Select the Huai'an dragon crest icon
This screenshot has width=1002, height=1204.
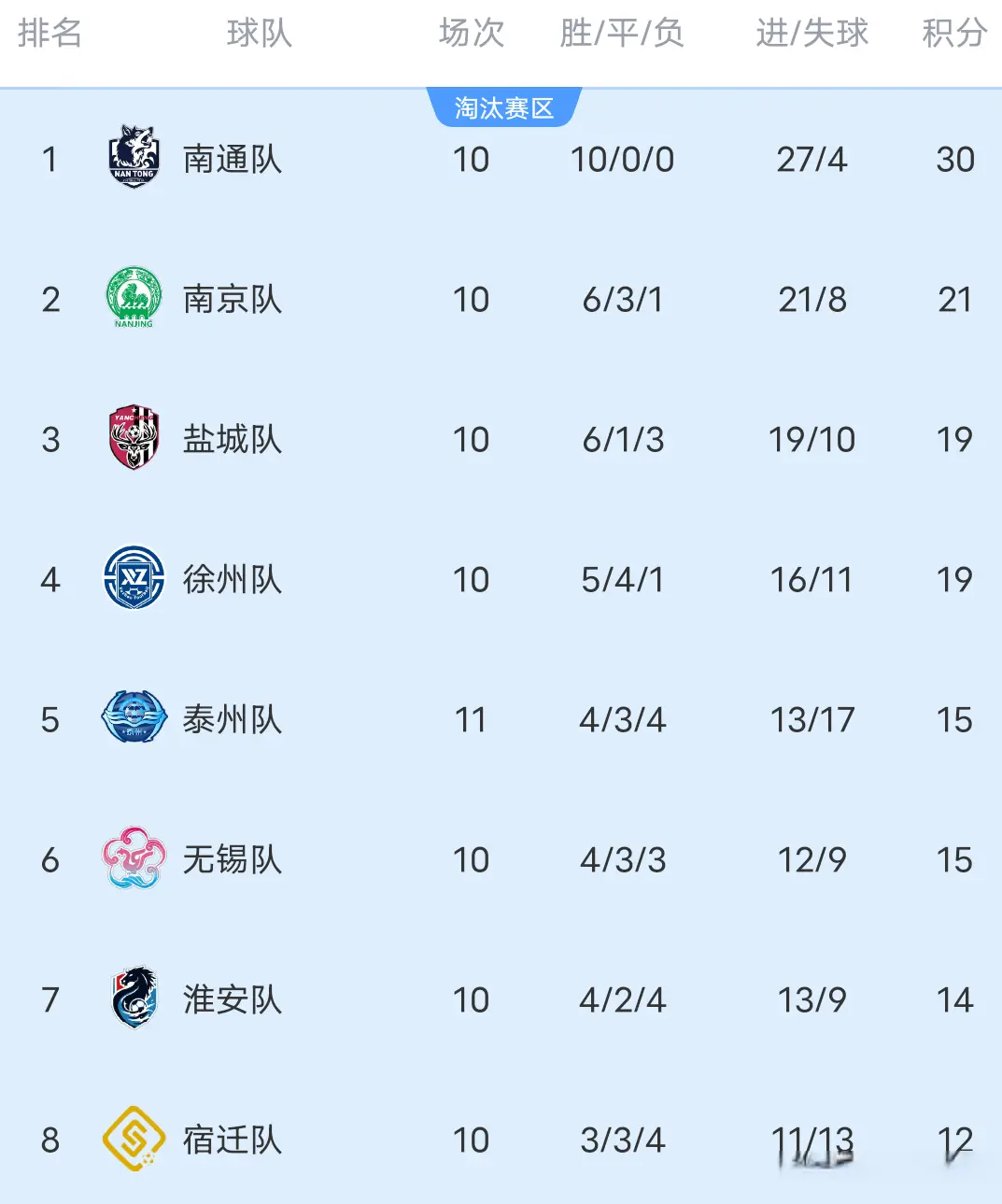(134, 999)
